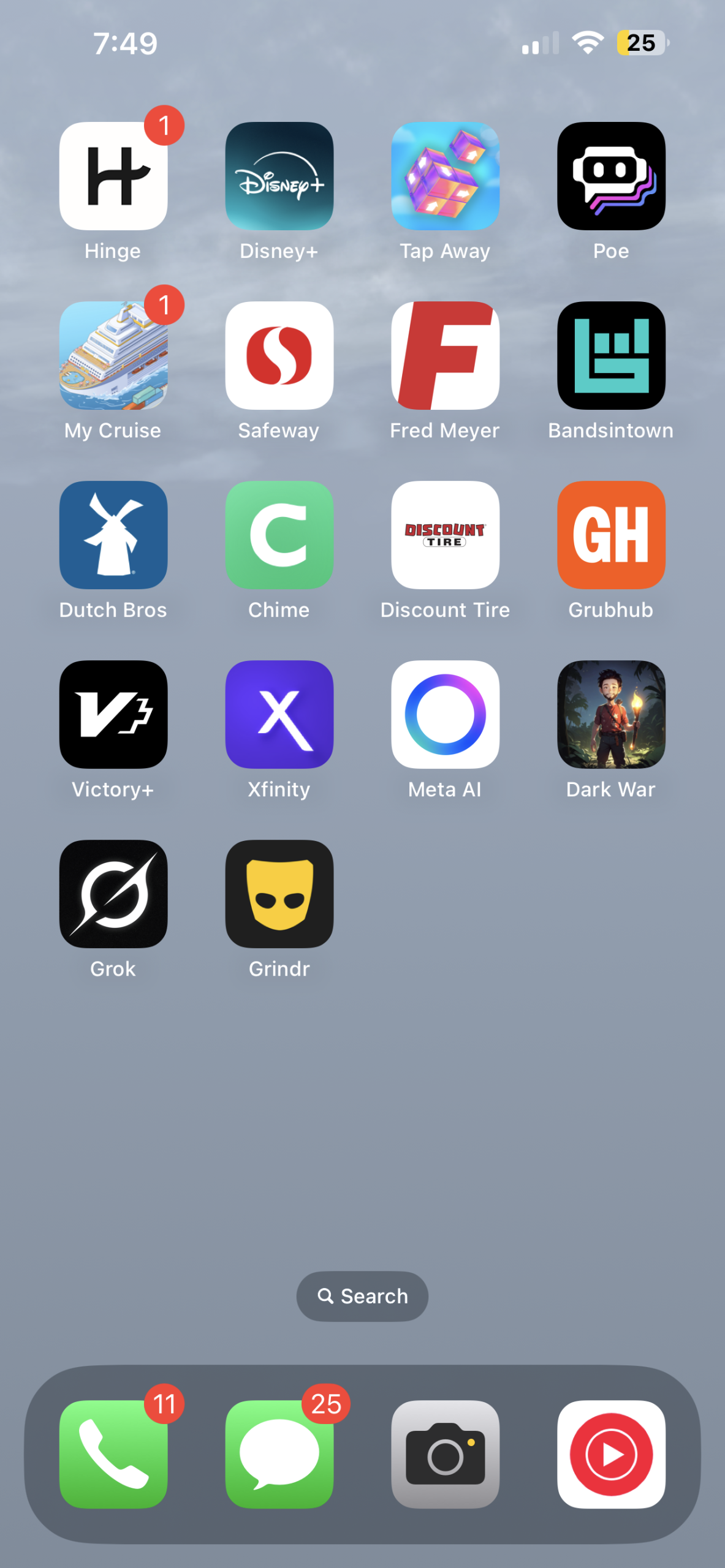Screen dimensions: 725x1568
Task: Open the Tap Away game
Action: (x=445, y=176)
